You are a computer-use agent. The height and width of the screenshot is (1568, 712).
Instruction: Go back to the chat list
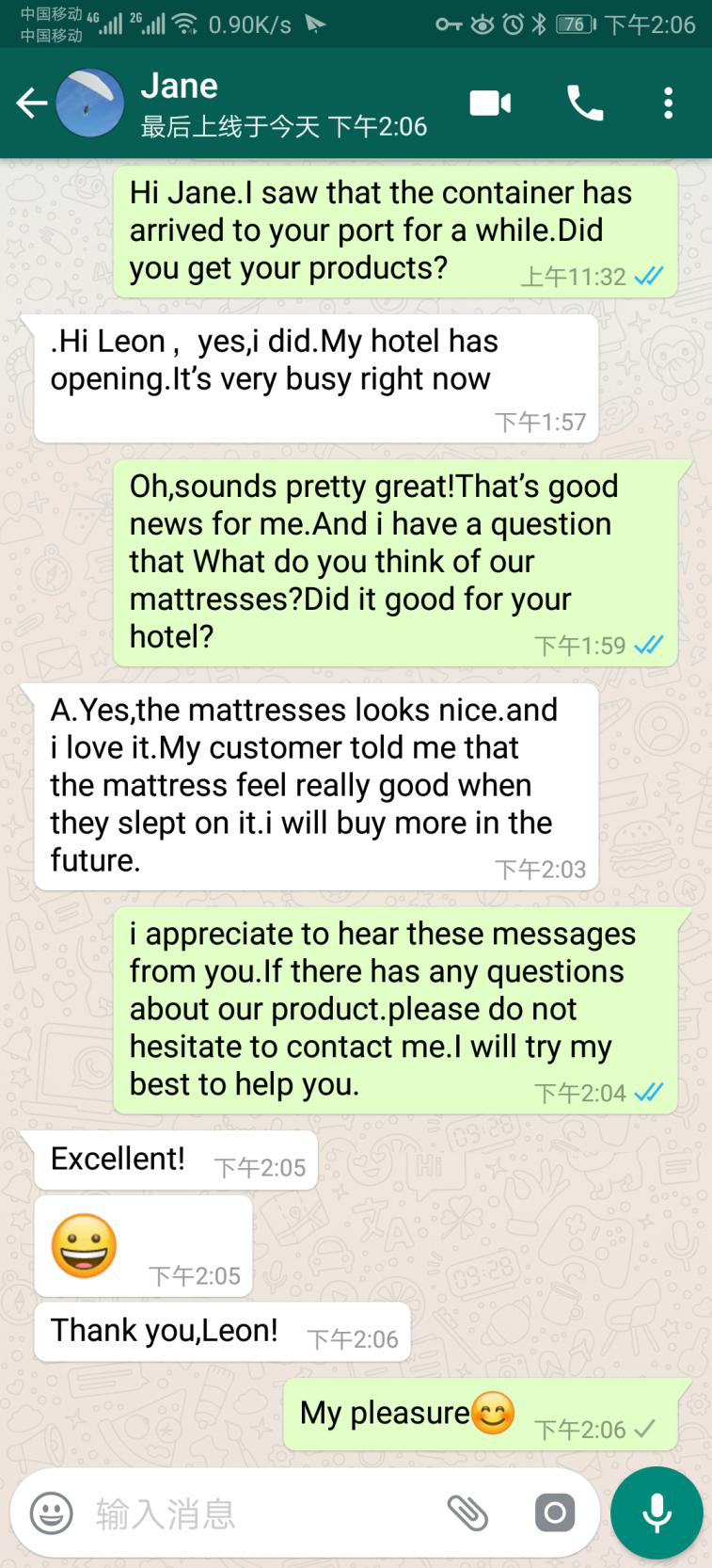[31, 103]
